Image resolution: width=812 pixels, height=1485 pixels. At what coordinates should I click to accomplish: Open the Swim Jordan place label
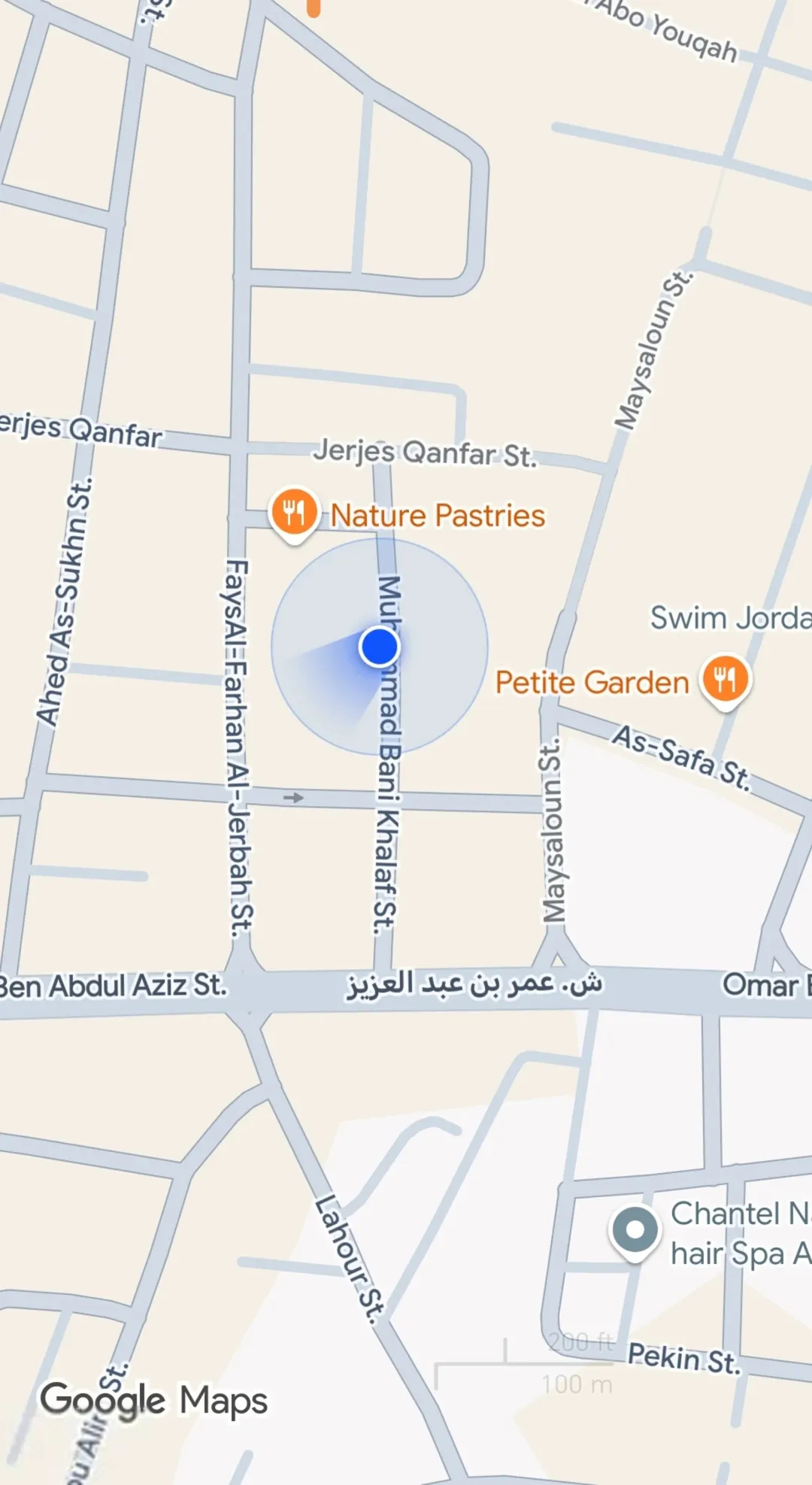[x=731, y=617]
